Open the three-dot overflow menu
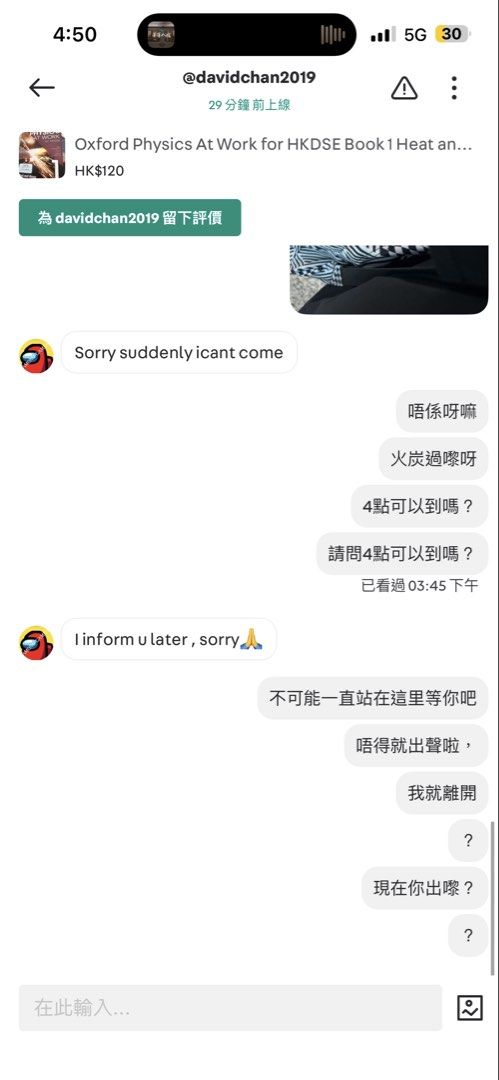The width and height of the screenshot is (499, 1080). (x=454, y=87)
